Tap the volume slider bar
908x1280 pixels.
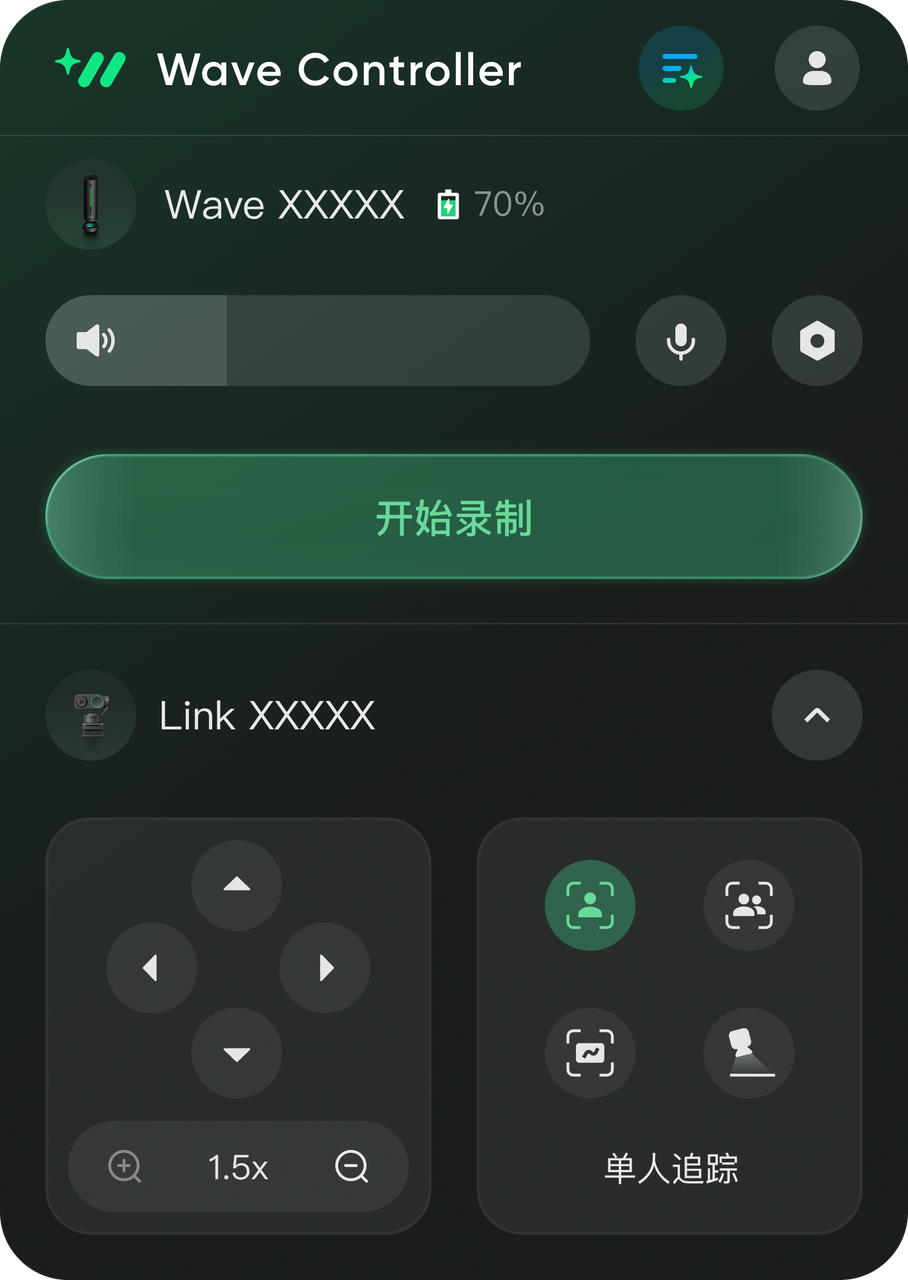tap(317, 341)
